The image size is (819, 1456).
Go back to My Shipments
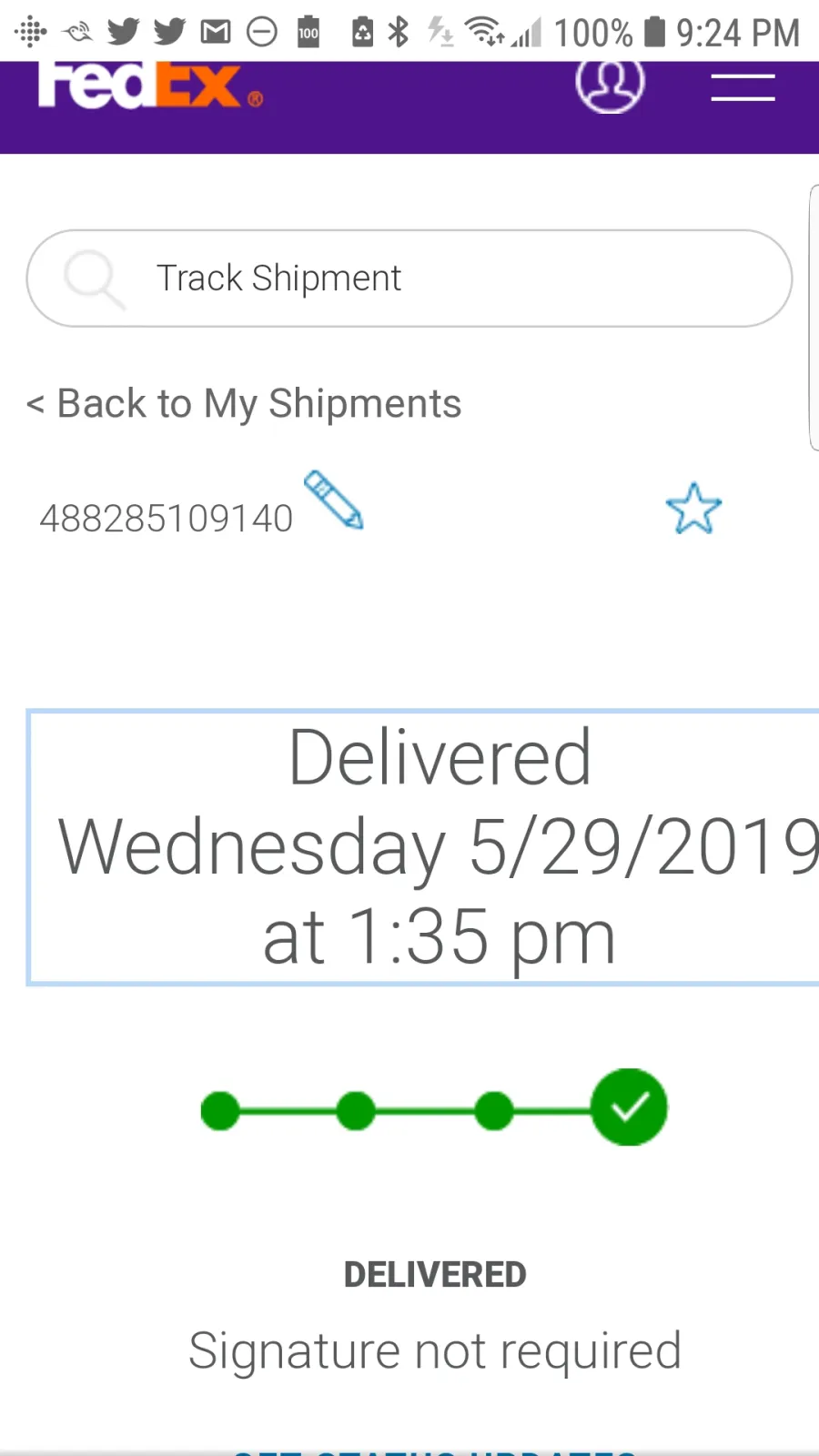[244, 404]
